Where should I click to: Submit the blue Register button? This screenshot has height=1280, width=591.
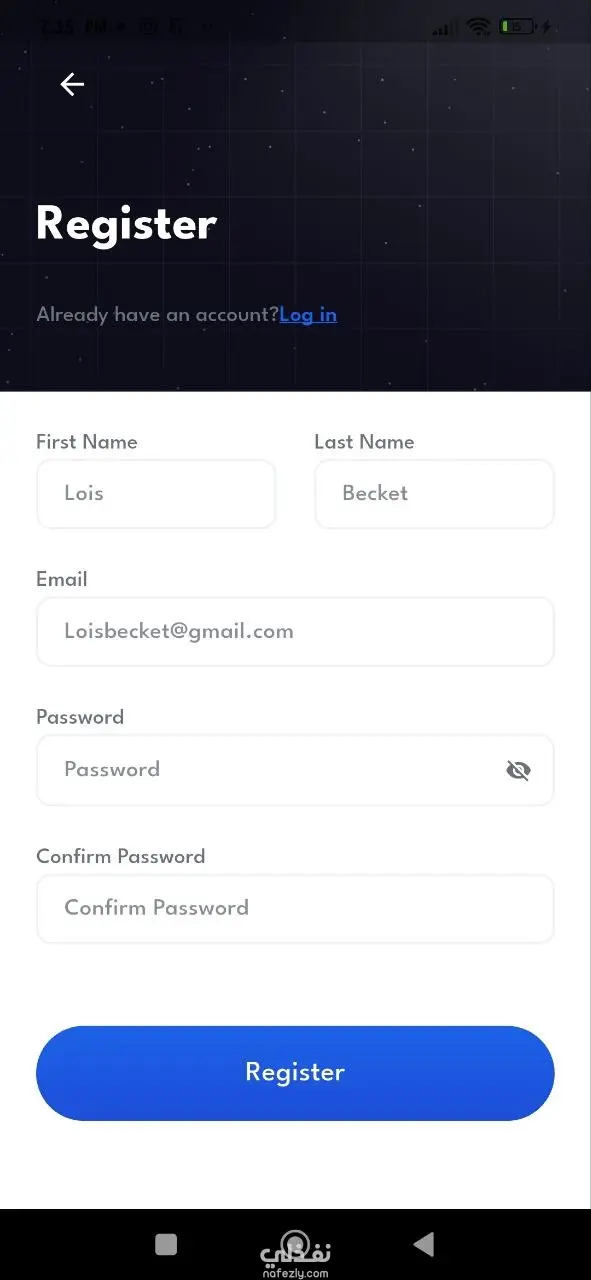(x=295, y=1072)
